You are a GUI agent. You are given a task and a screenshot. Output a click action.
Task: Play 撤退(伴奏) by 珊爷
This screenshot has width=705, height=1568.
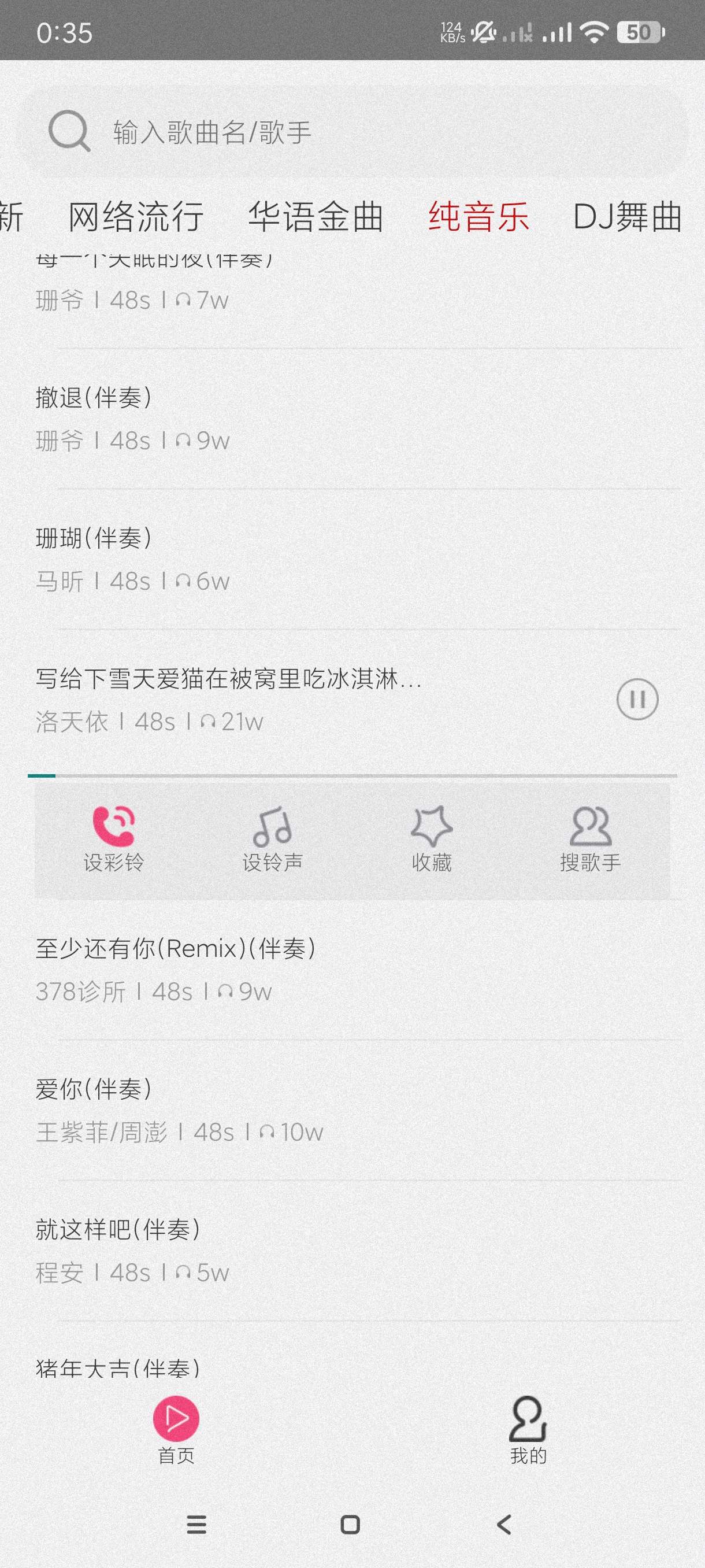pos(243,419)
